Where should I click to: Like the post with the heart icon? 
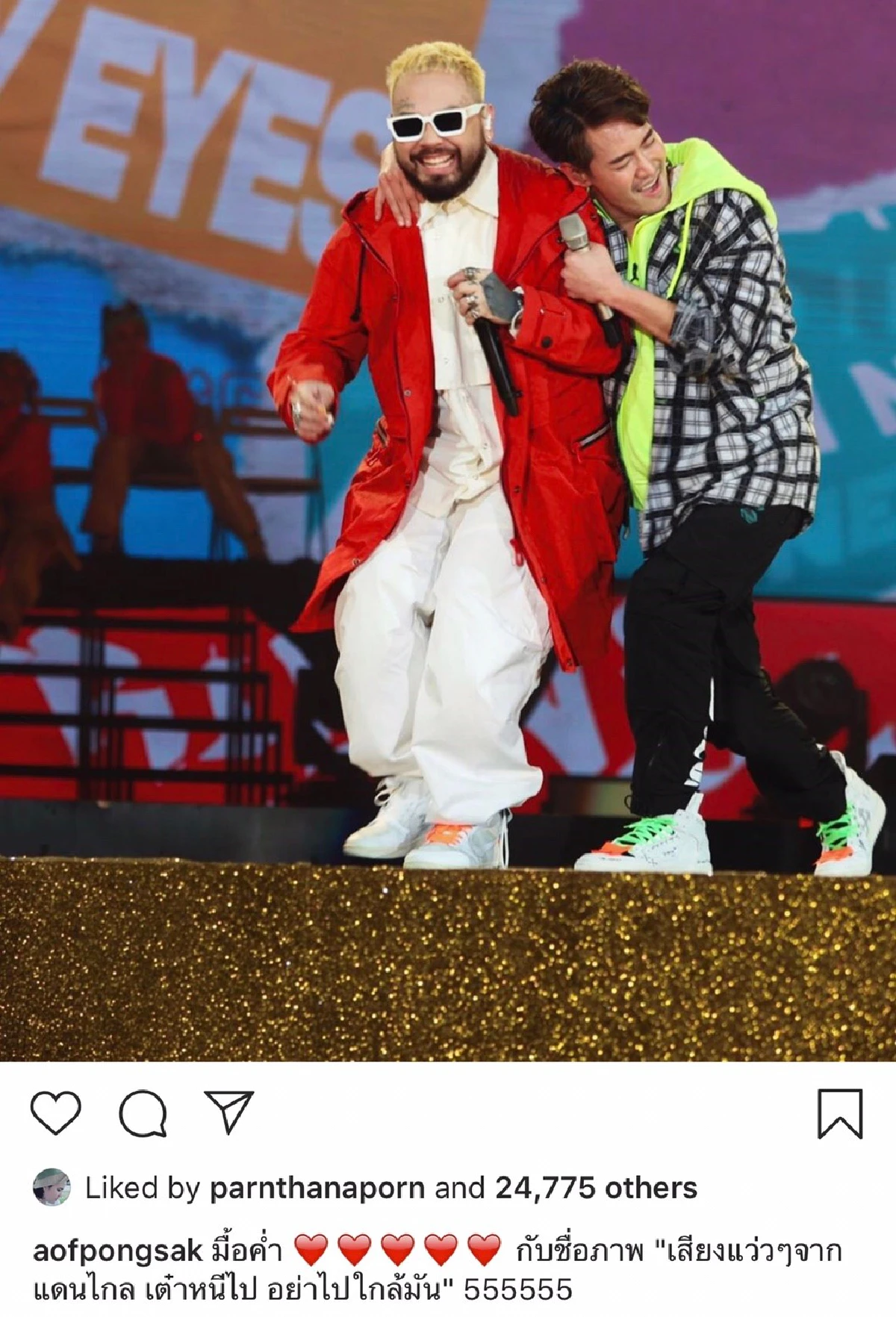pos(55,1112)
